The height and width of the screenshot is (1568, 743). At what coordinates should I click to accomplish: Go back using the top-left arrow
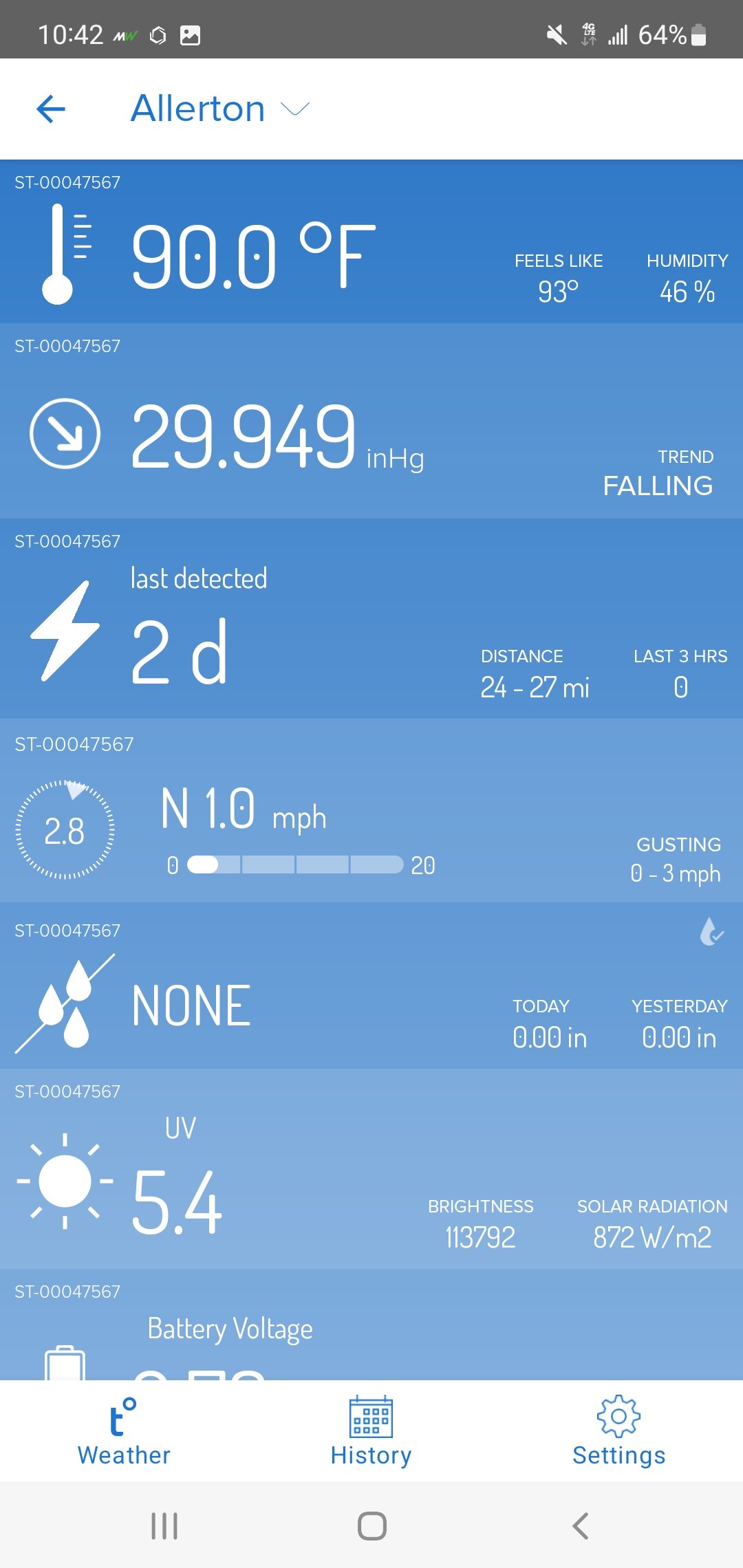[51, 109]
